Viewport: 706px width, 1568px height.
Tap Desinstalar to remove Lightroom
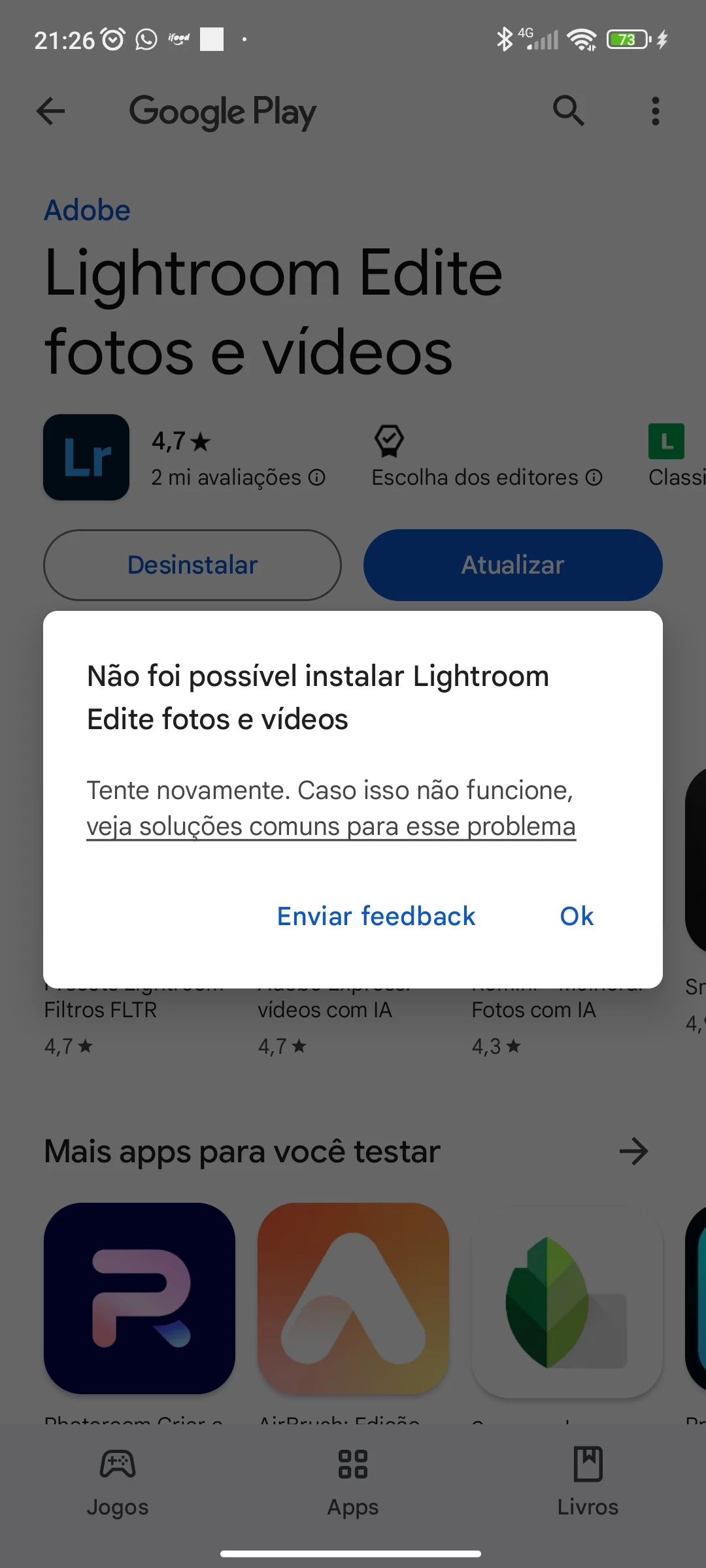(192, 565)
